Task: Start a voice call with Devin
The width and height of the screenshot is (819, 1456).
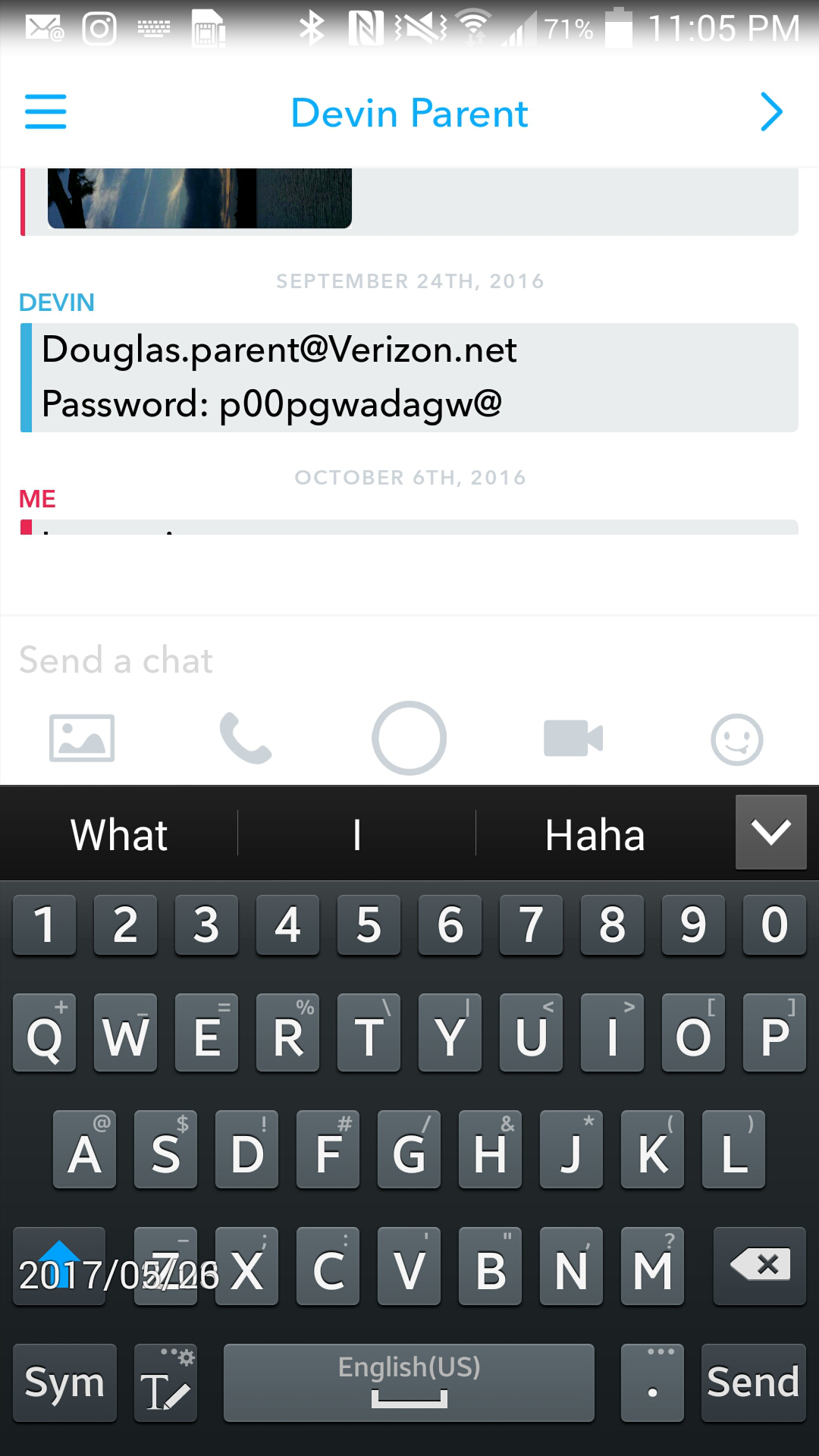Action: tap(245, 738)
